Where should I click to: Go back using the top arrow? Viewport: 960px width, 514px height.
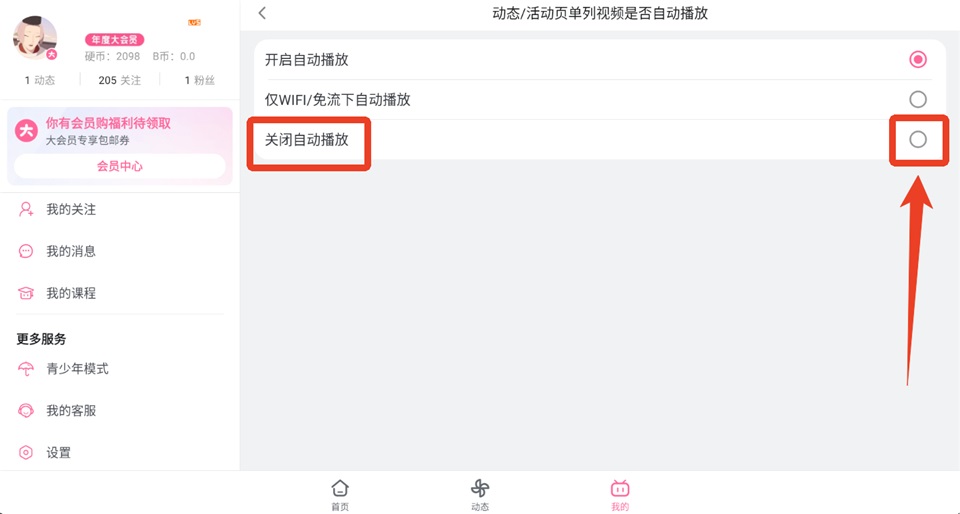pos(262,13)
